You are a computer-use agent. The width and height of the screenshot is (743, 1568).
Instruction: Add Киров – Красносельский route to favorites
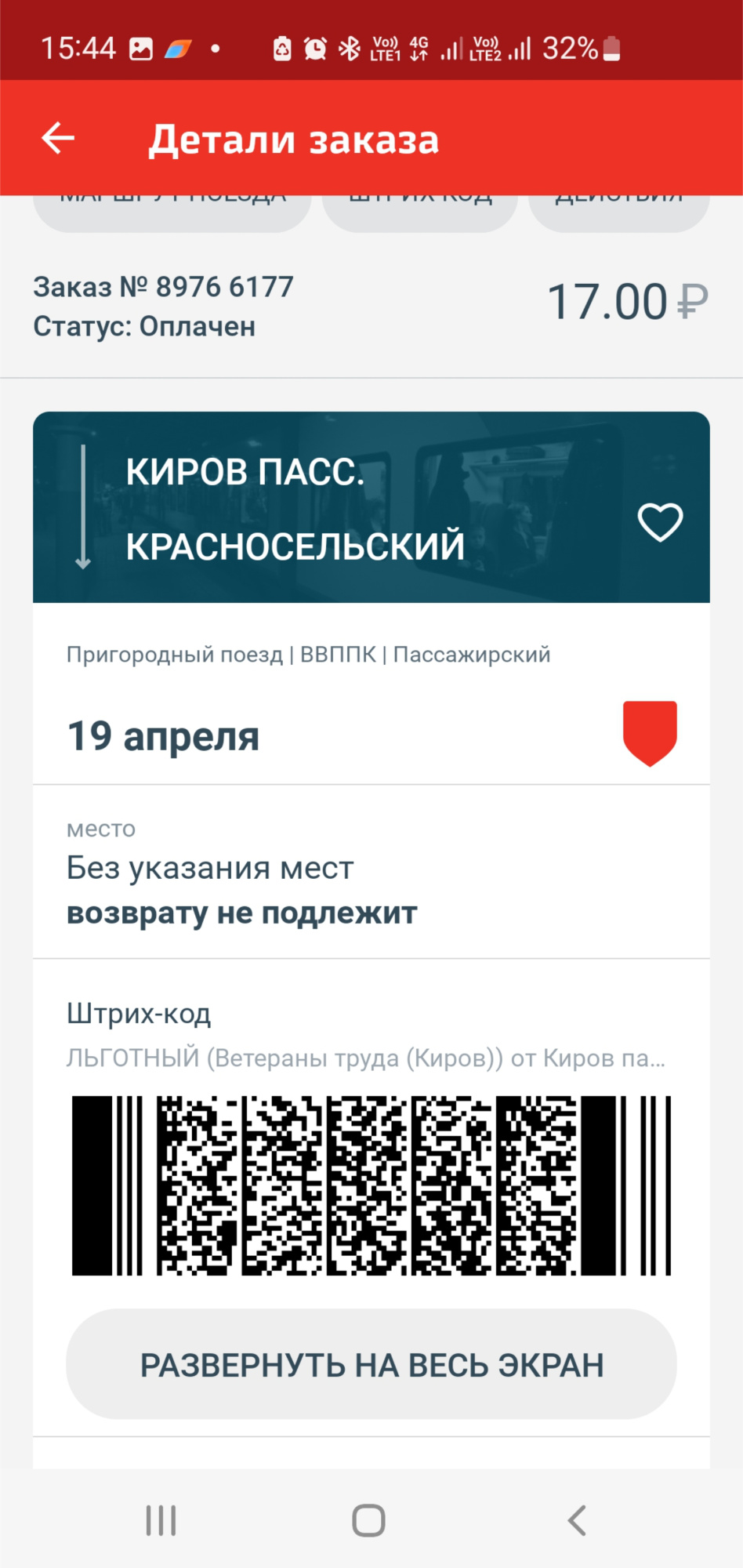click(x=660, y=522)
